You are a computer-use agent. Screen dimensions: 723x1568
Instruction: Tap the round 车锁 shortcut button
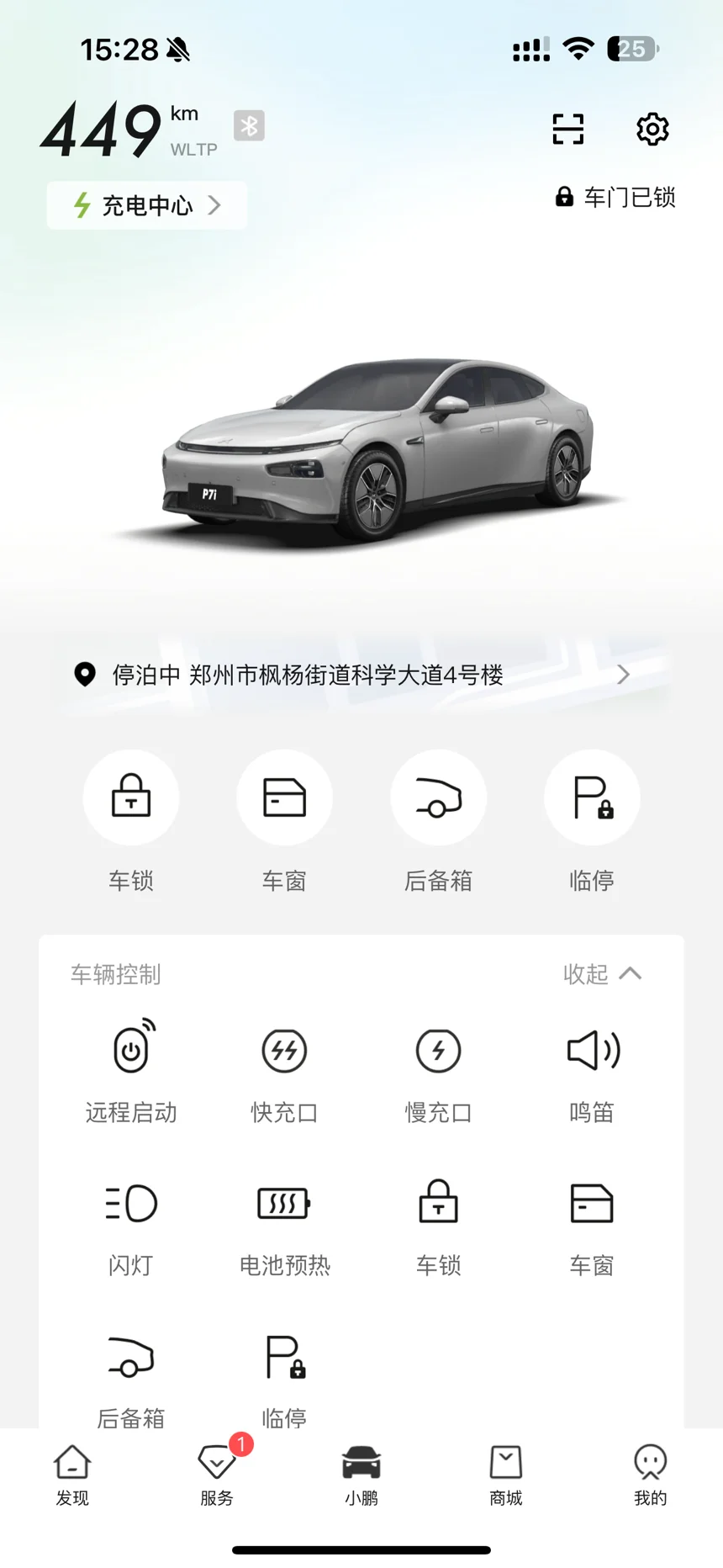pyautogui.click(x=131, y=797)
